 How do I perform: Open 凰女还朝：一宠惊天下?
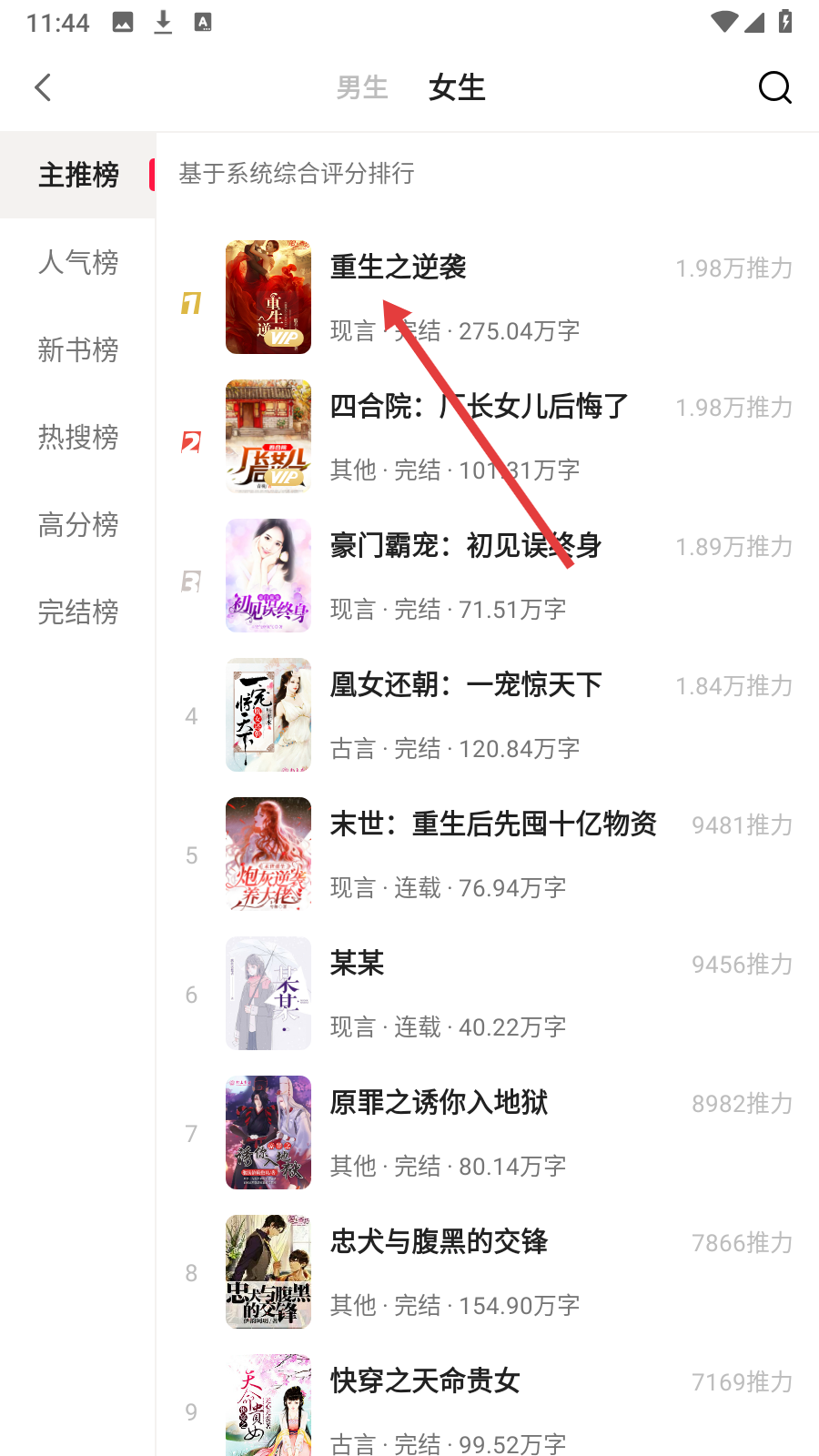coord(488,715)
